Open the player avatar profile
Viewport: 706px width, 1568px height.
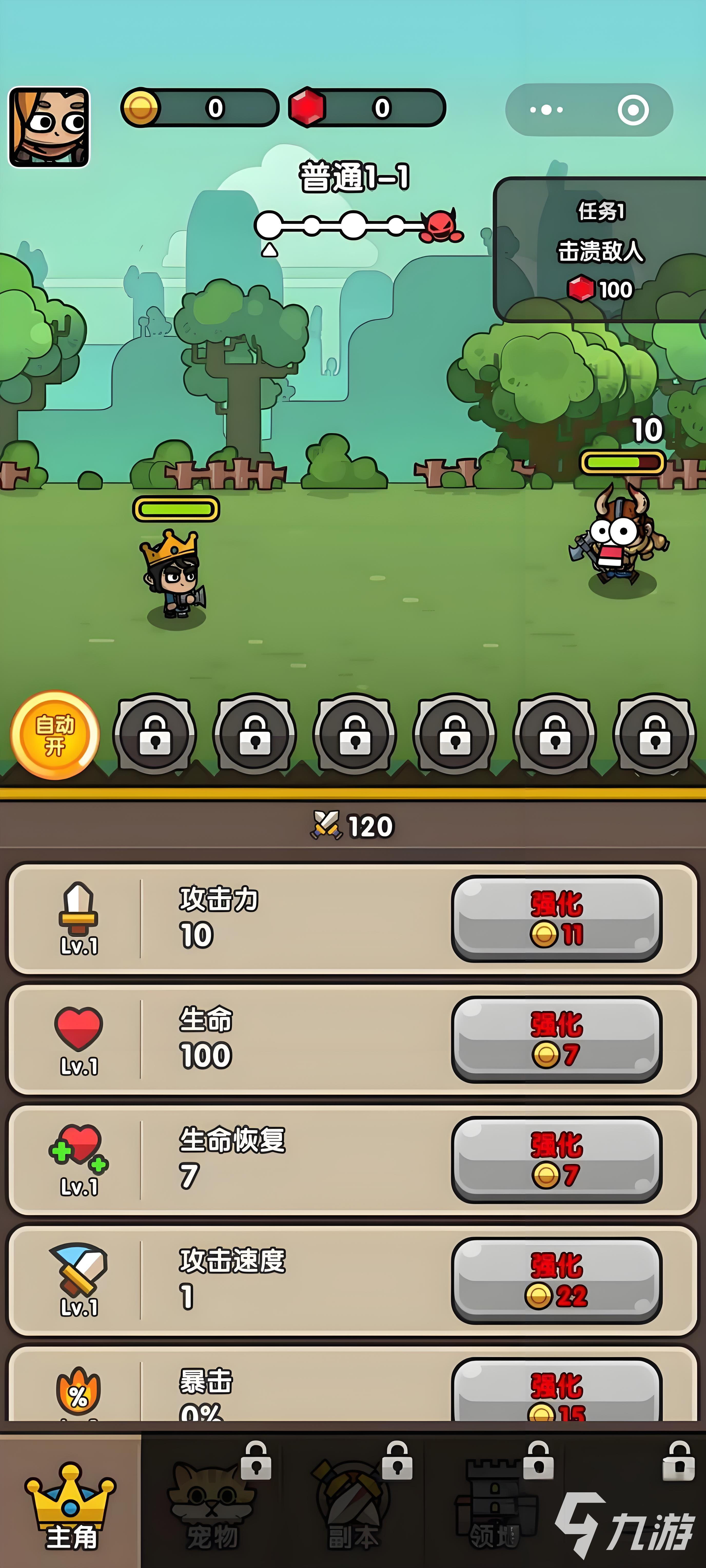[x=49, y=127]
